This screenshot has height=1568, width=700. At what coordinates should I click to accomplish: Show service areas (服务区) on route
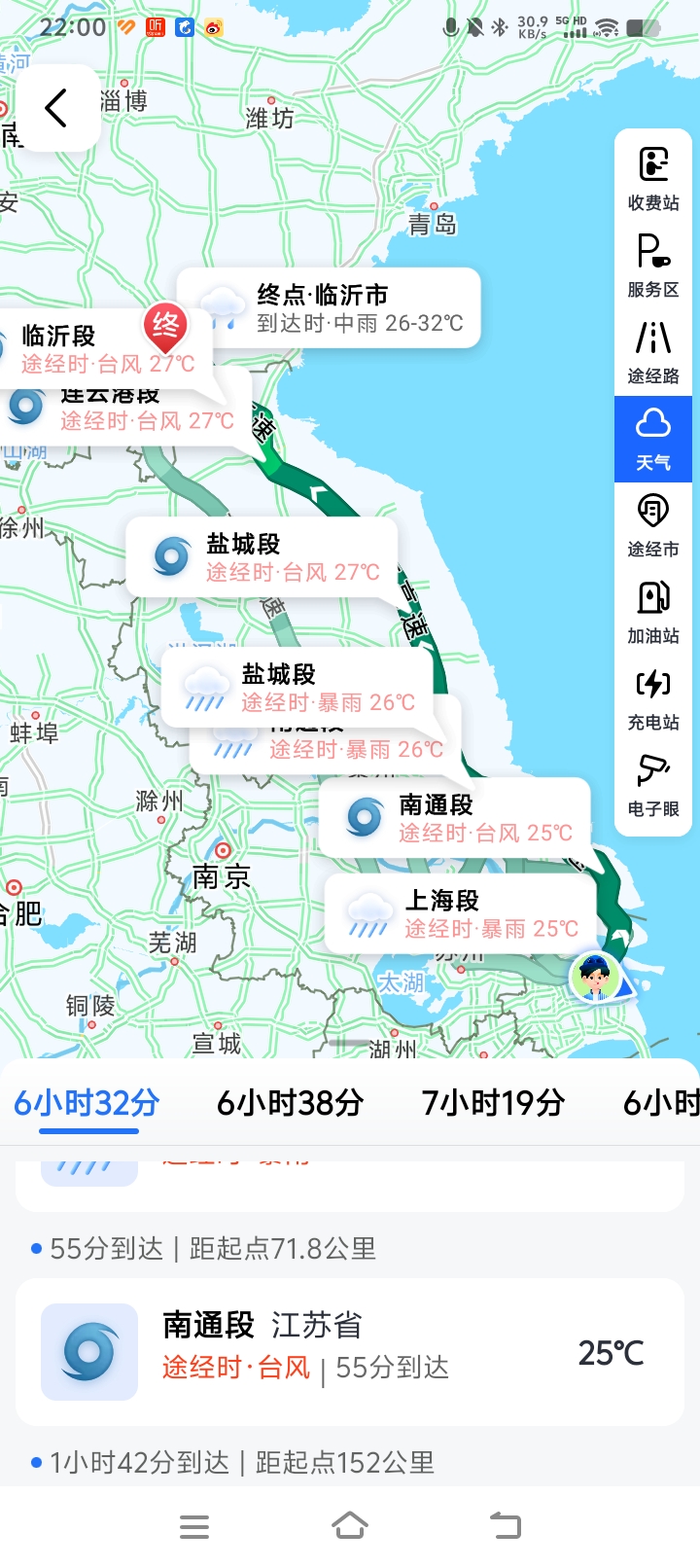[653, 265]
